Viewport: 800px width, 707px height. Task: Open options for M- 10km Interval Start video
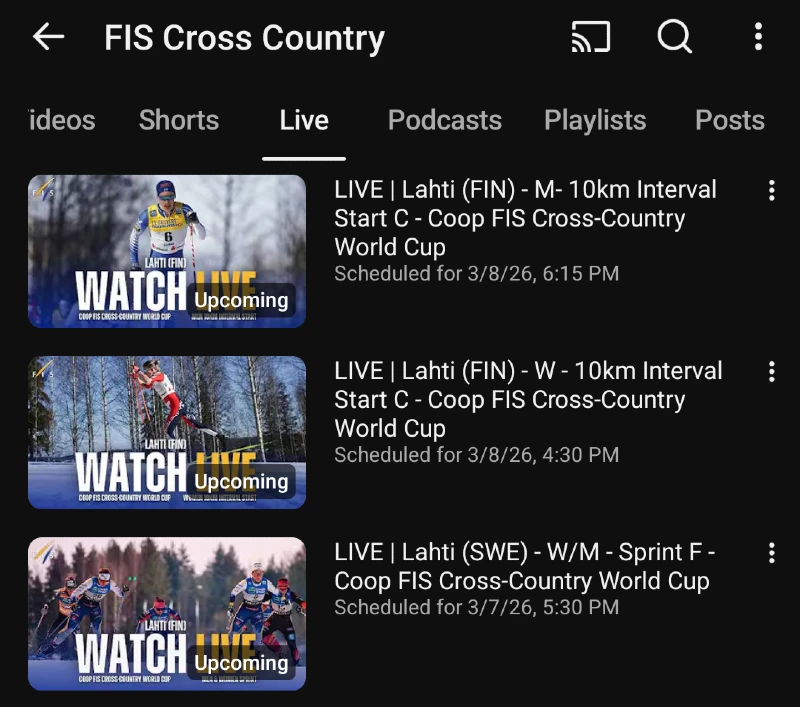coord(771,191)
